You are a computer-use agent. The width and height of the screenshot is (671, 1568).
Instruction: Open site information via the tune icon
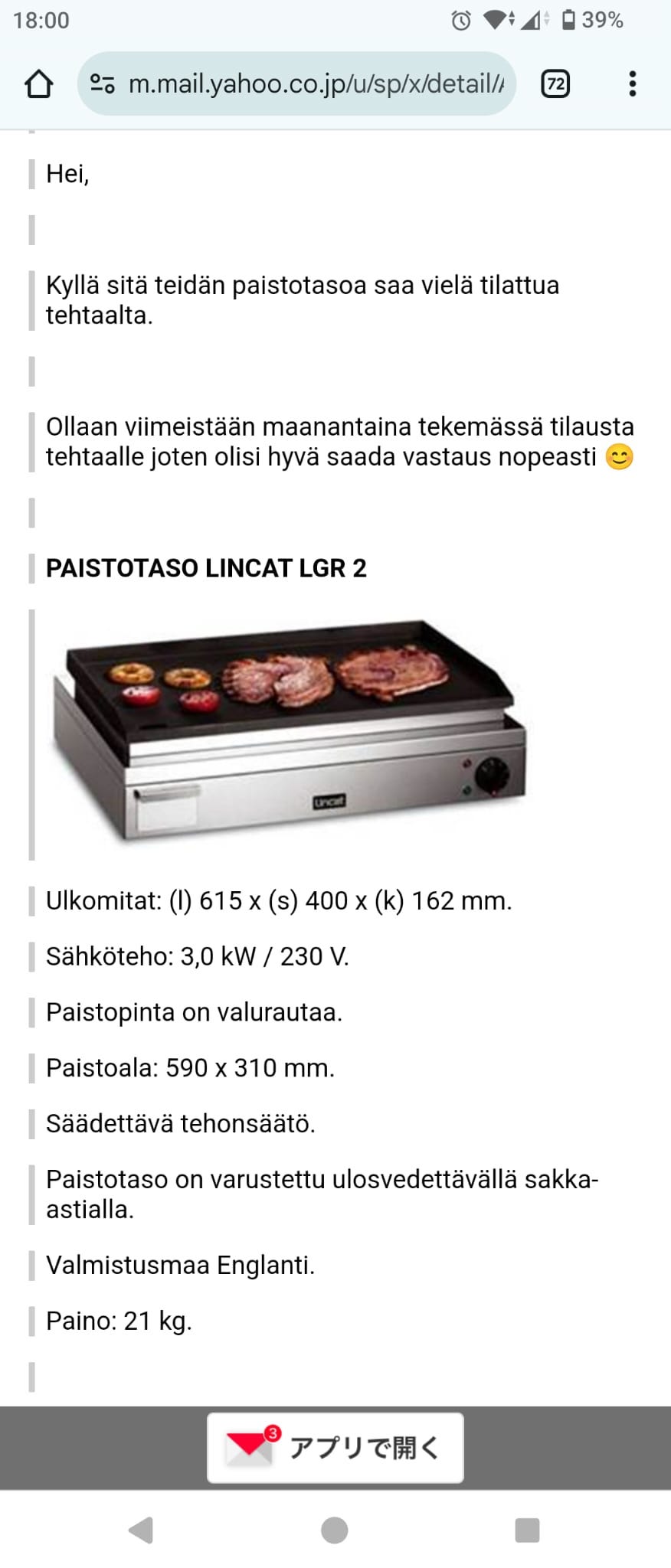(x=103, y=83)
